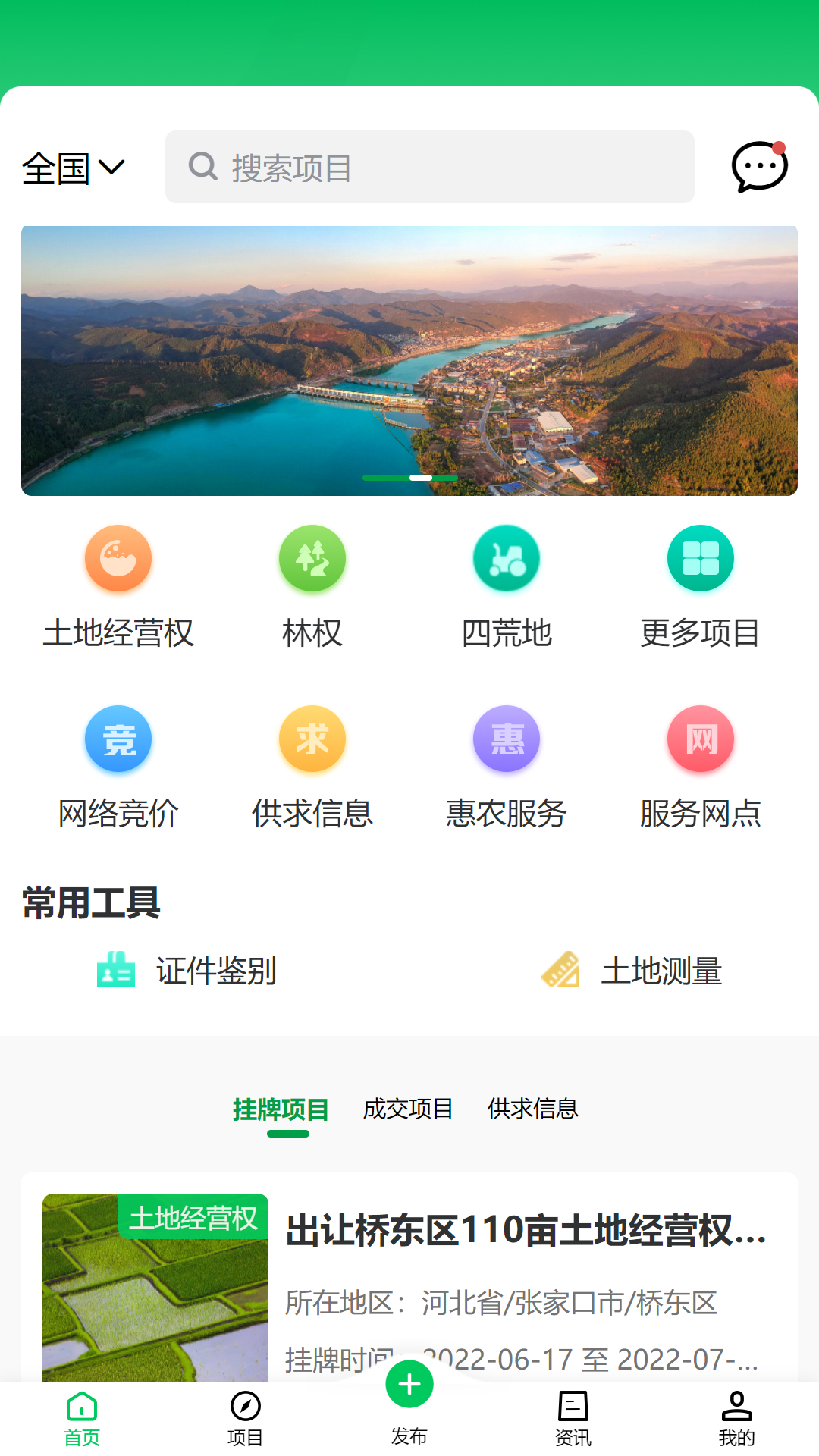Expand the 全国 region selector
The width and height of the screenshot is (819, 1456).
point(74,168)
